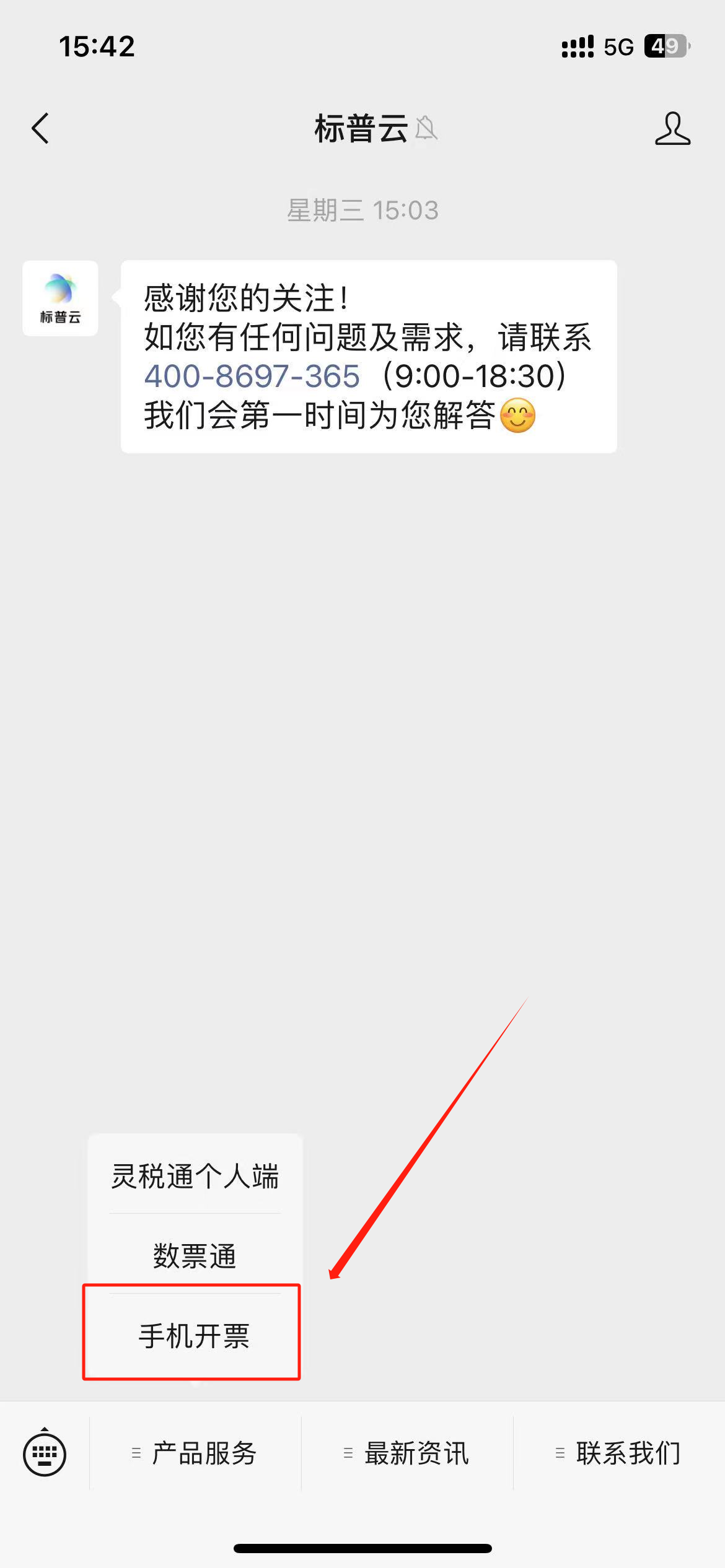Expand the 最新资讯 menu
725x1568 pixels.
[x=408, y=1453]
